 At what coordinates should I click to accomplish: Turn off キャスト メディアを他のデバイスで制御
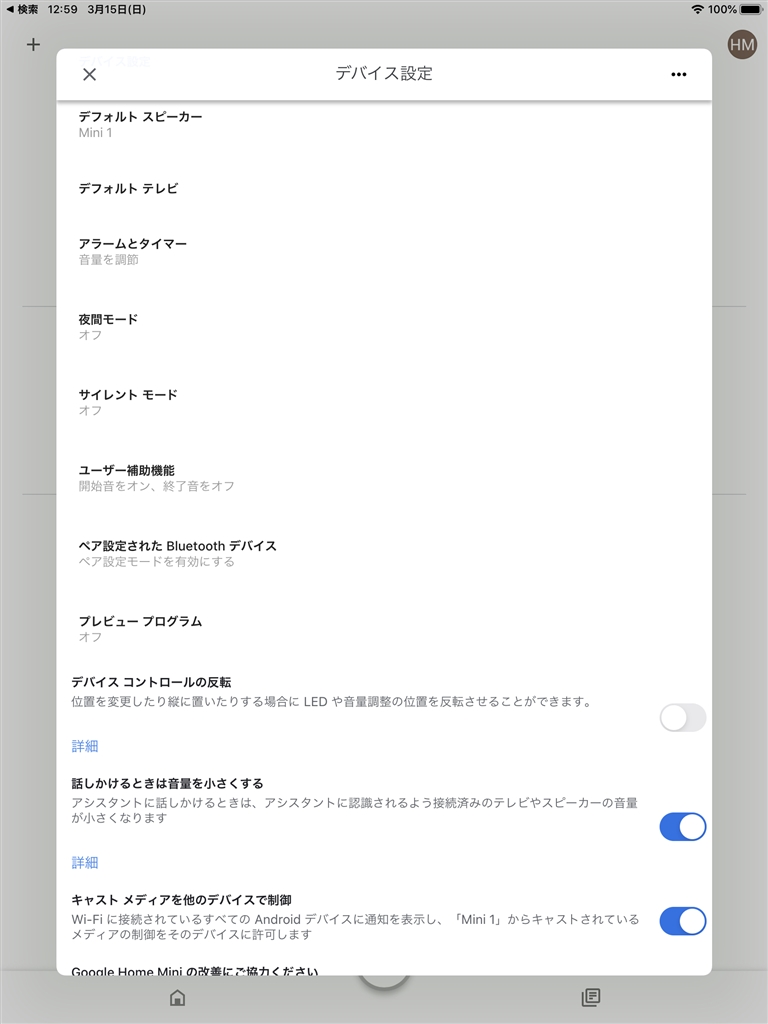(x=682, y=921)
